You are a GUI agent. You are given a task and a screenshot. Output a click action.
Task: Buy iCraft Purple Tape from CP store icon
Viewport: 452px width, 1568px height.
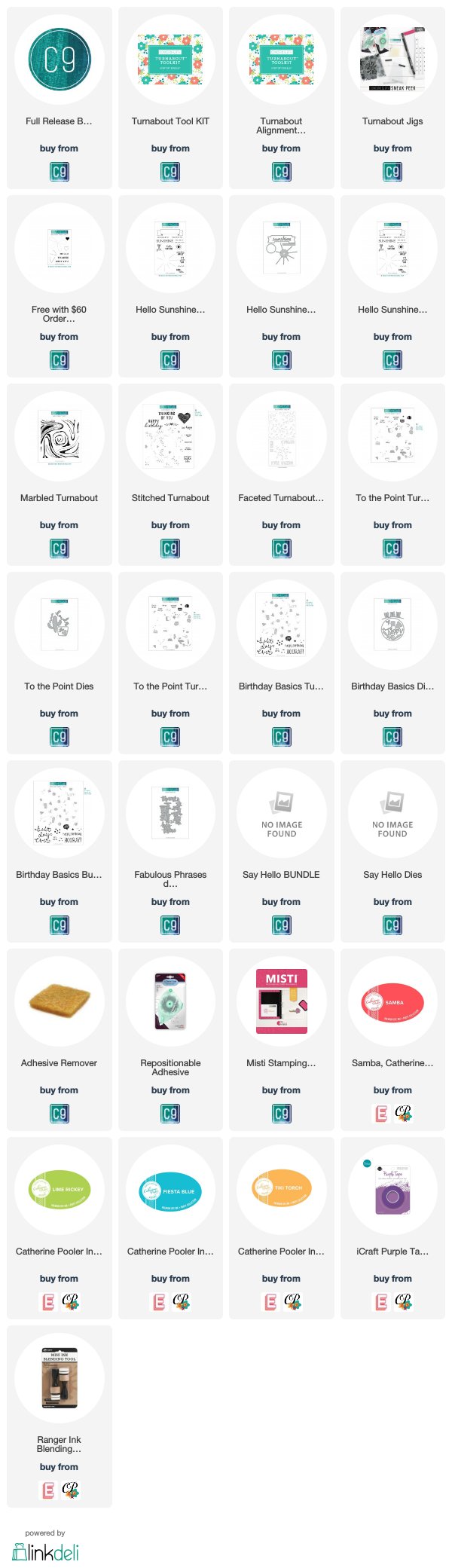coord(404,1301)
